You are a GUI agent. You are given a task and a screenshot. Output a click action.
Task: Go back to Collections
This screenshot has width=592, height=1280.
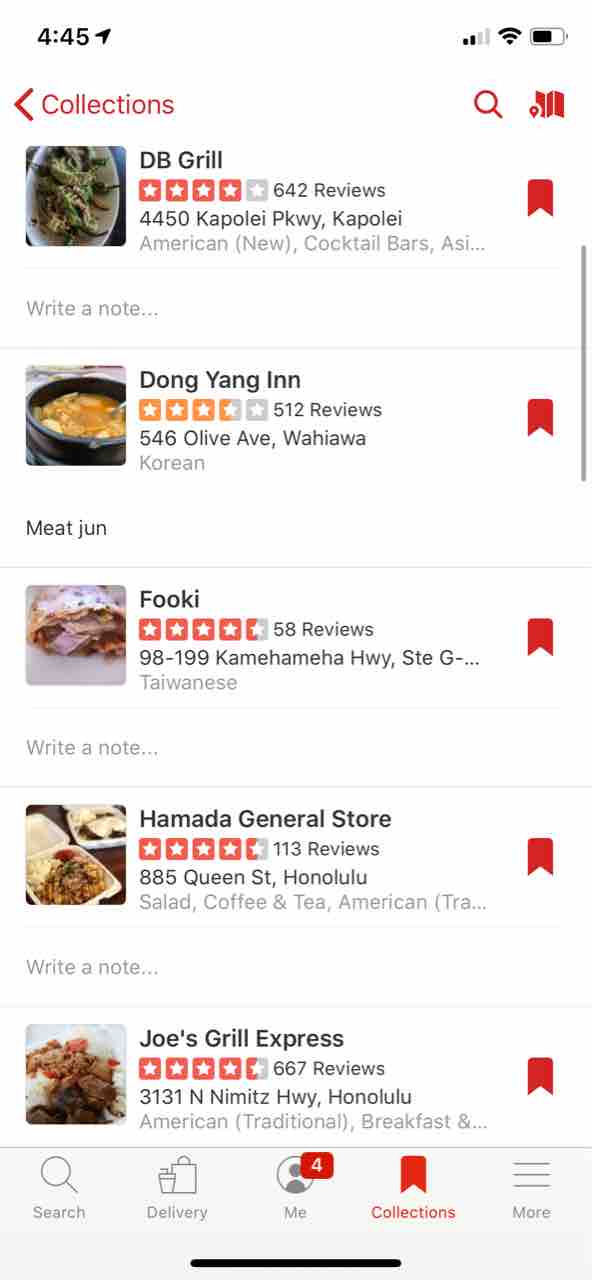pos(94,104)
